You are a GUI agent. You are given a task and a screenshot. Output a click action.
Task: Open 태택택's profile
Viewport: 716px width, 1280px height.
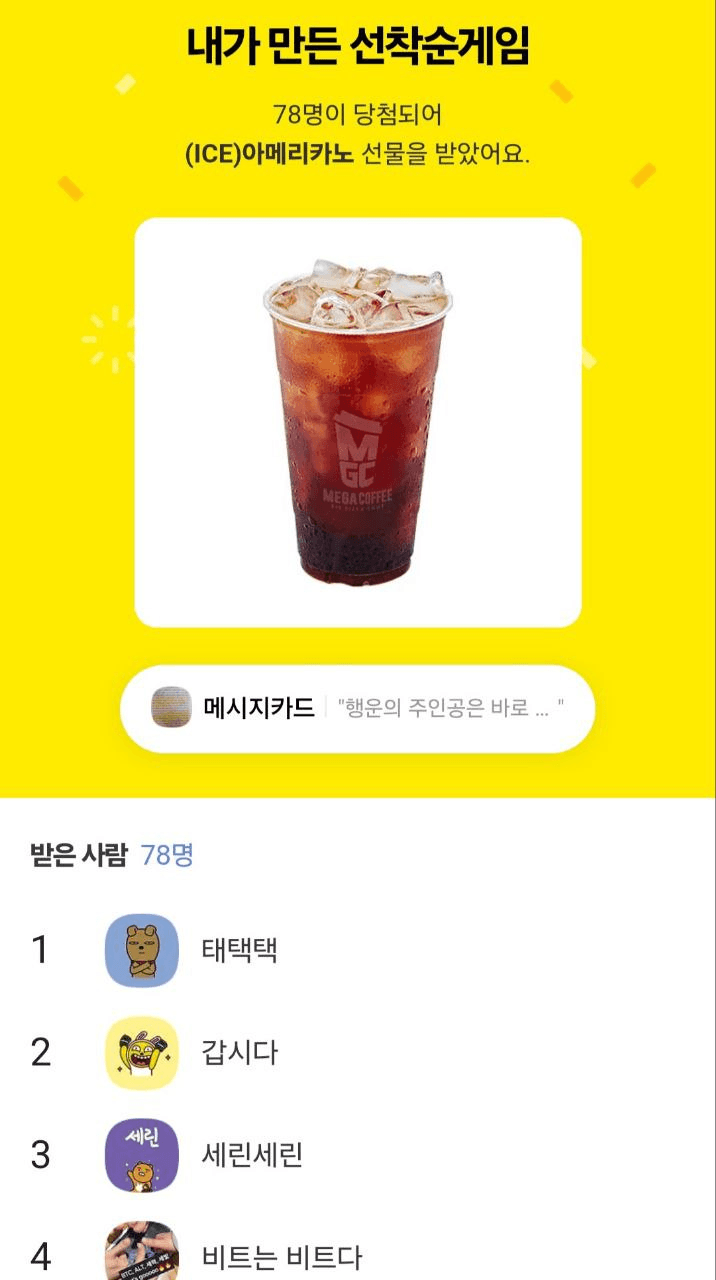(142, 950)
